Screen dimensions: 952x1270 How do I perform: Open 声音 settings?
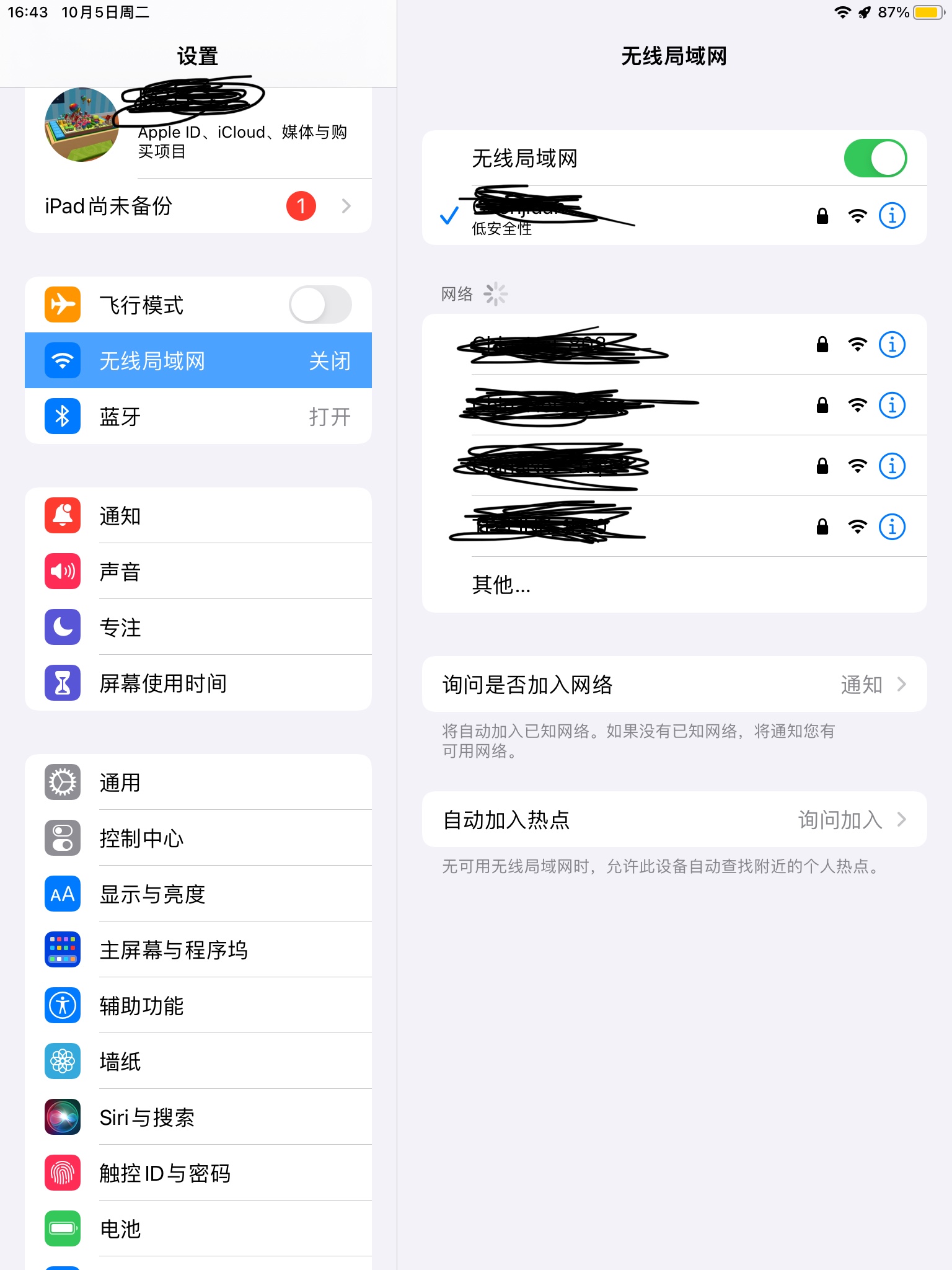tap(198, 571)
